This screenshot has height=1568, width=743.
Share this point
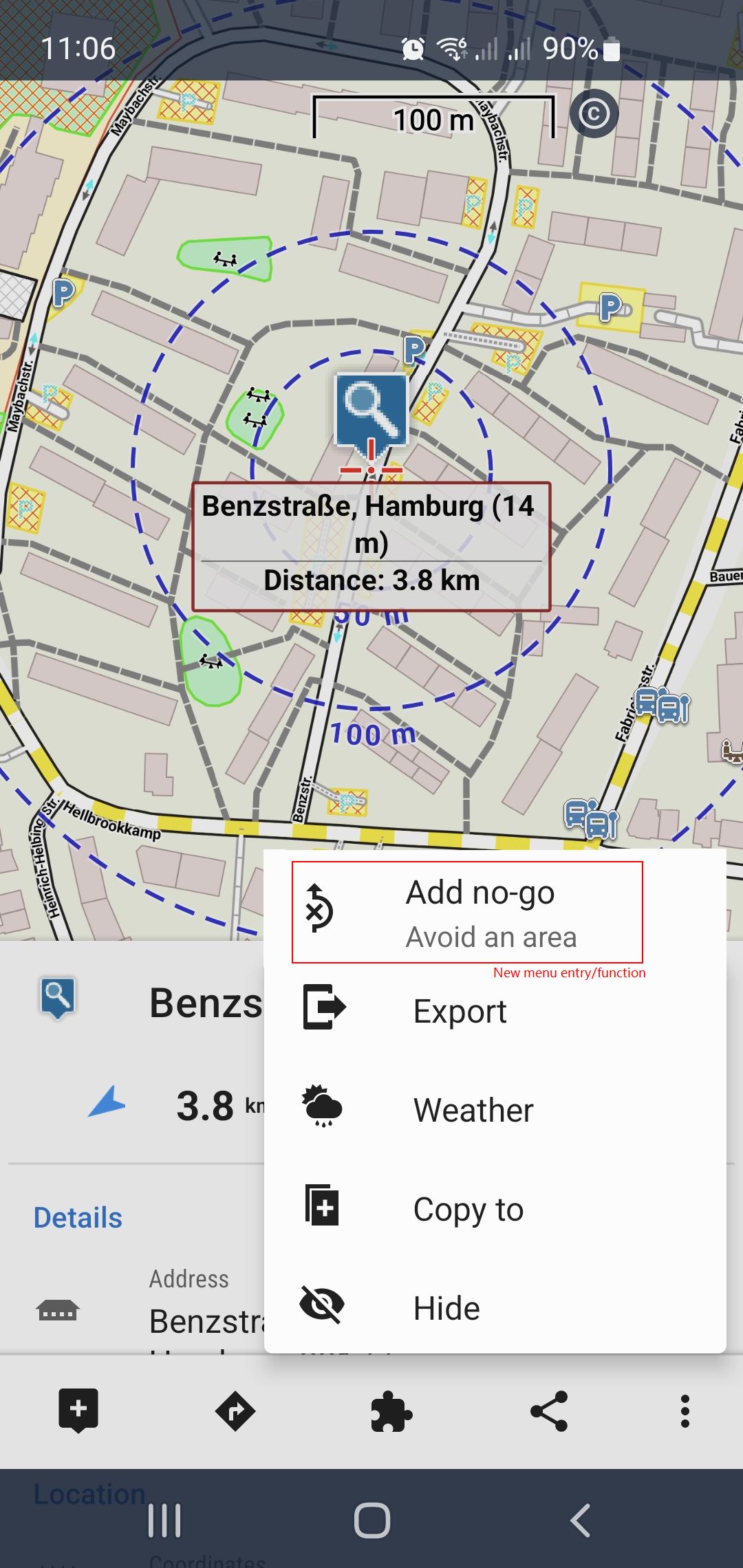pos(548,1411)
